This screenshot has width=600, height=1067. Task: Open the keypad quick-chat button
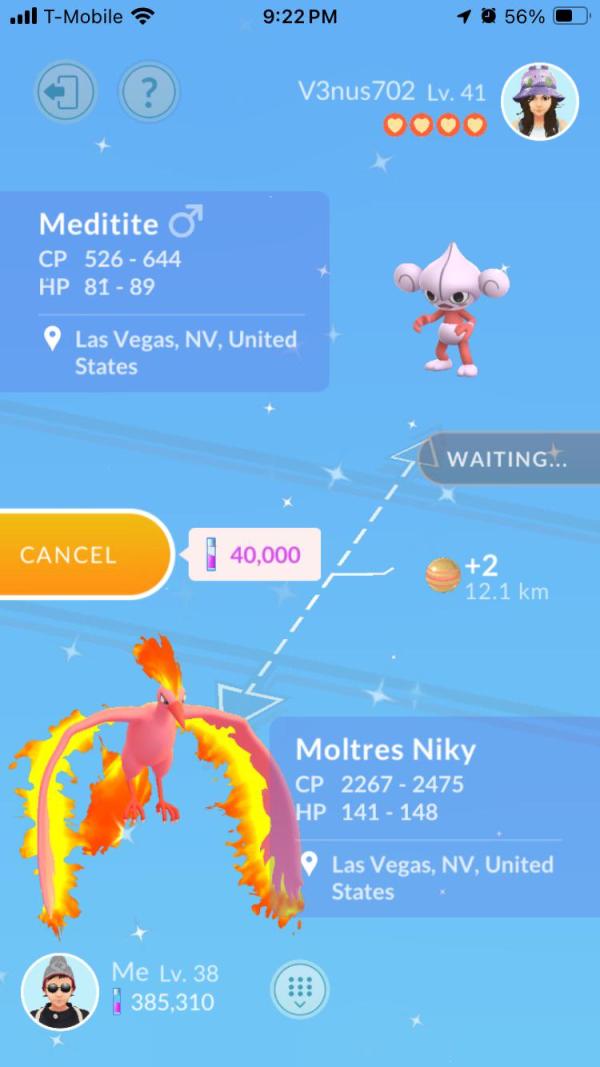tap(300, 990)
